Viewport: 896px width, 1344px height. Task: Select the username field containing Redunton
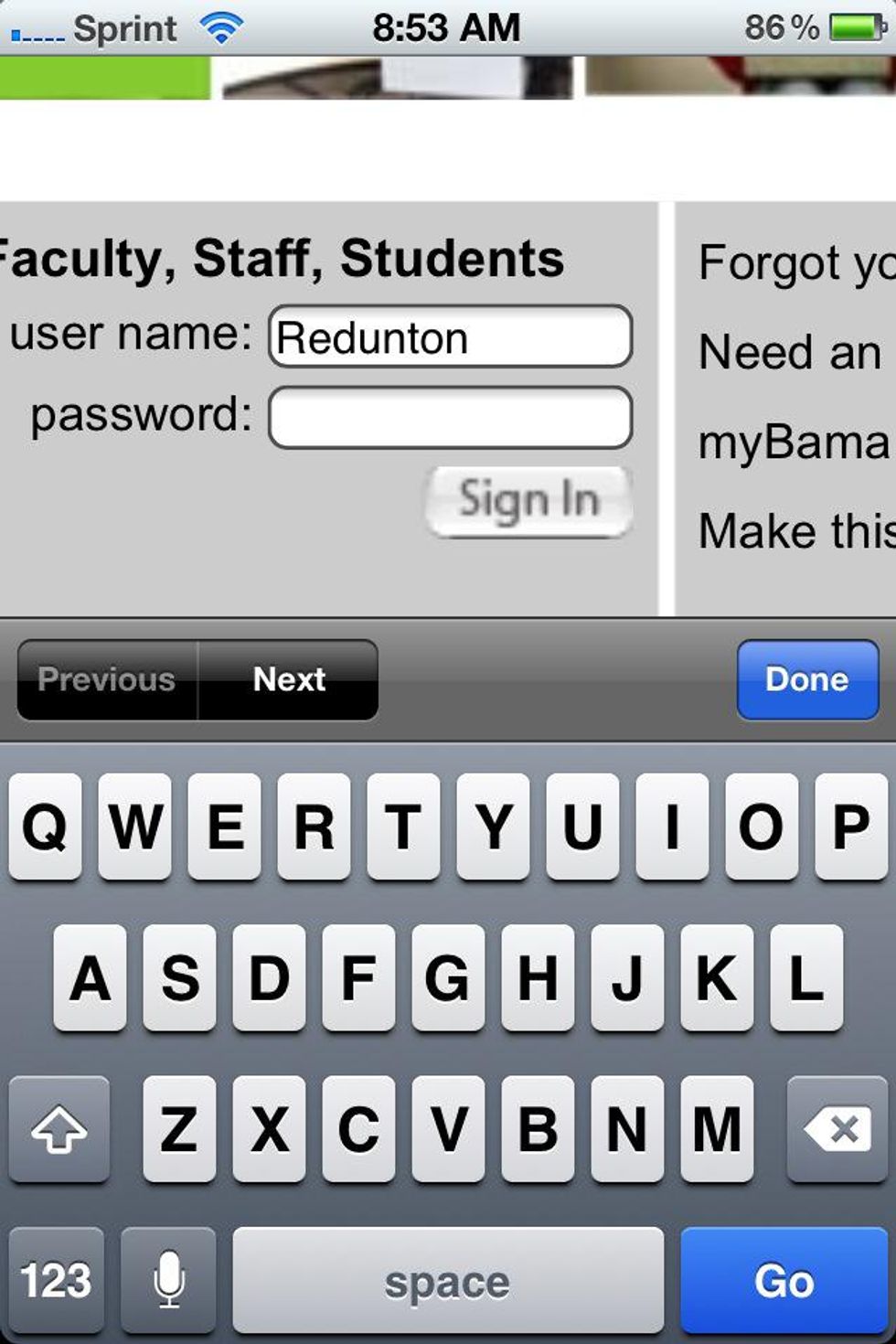[x=450, y=337]
